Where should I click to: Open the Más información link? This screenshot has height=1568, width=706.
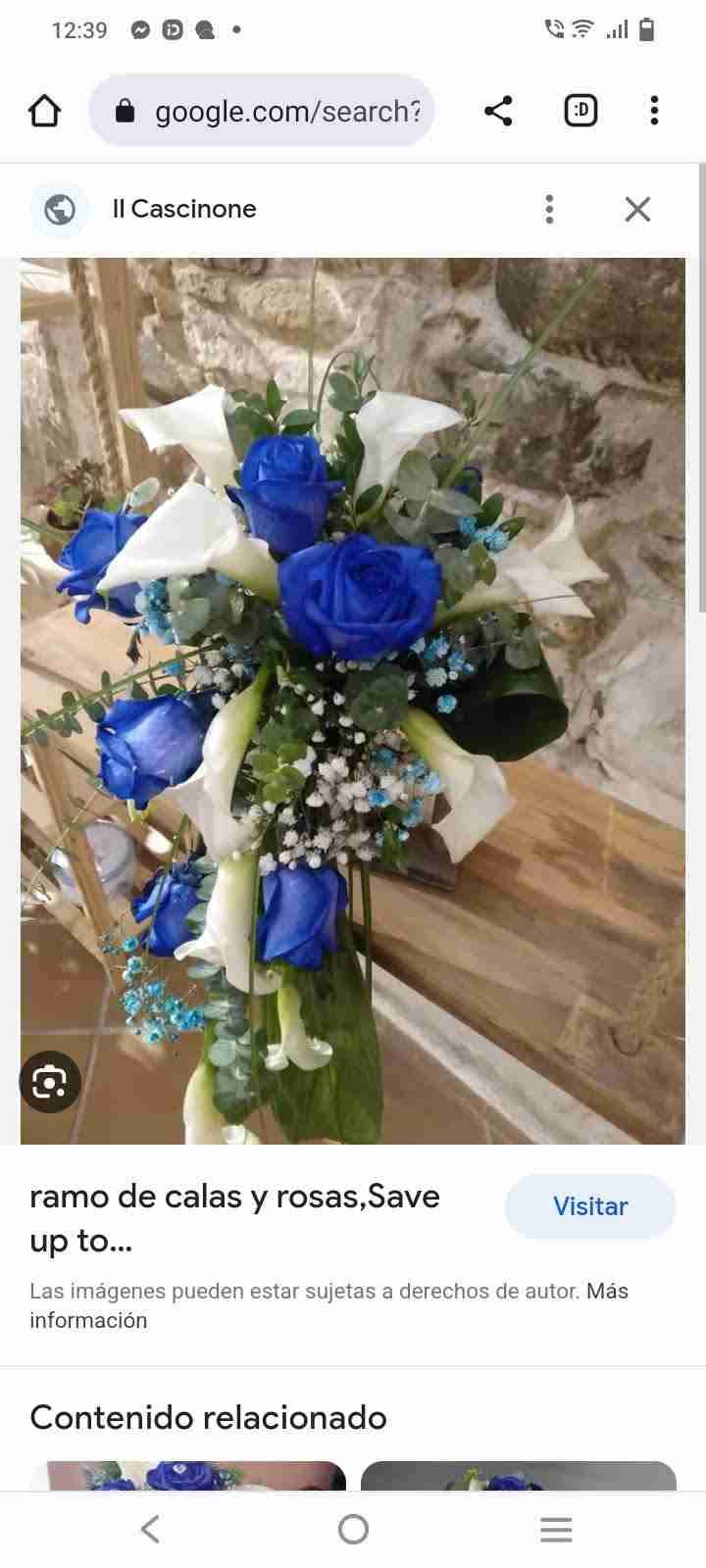click(607, 1291)
